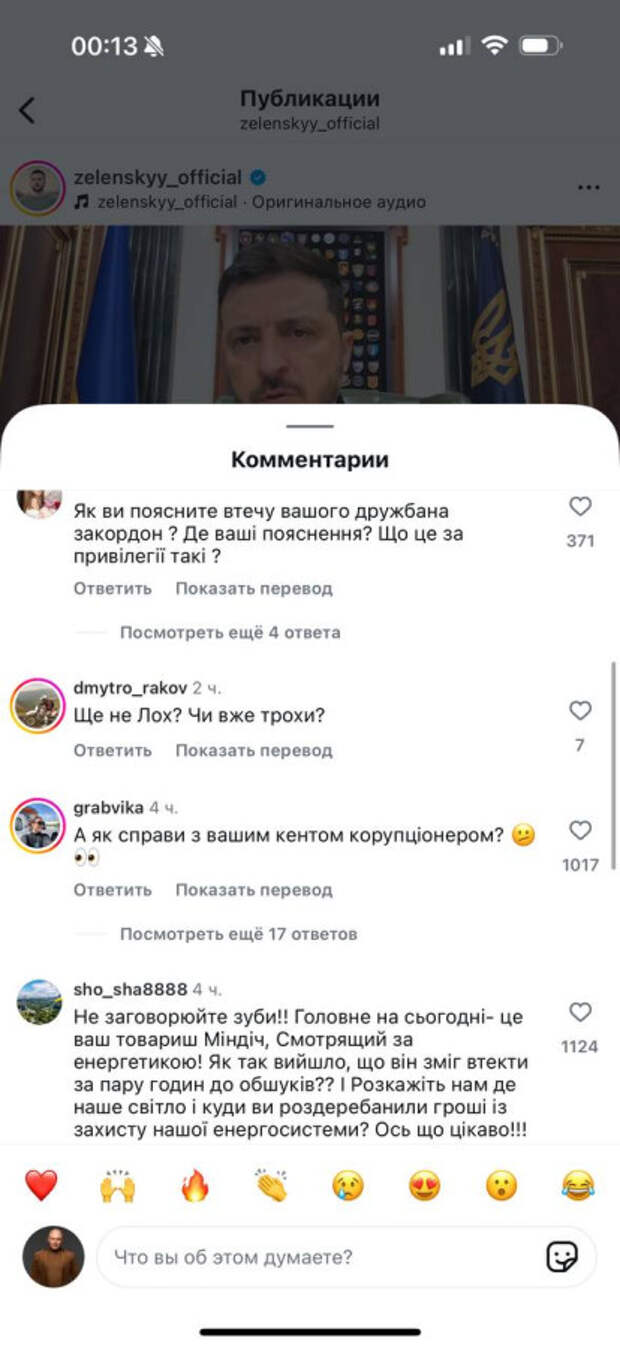This screenshot has width=620, height=1347.
Task: Like the comment with 371 likes
Action: point(580,507)
